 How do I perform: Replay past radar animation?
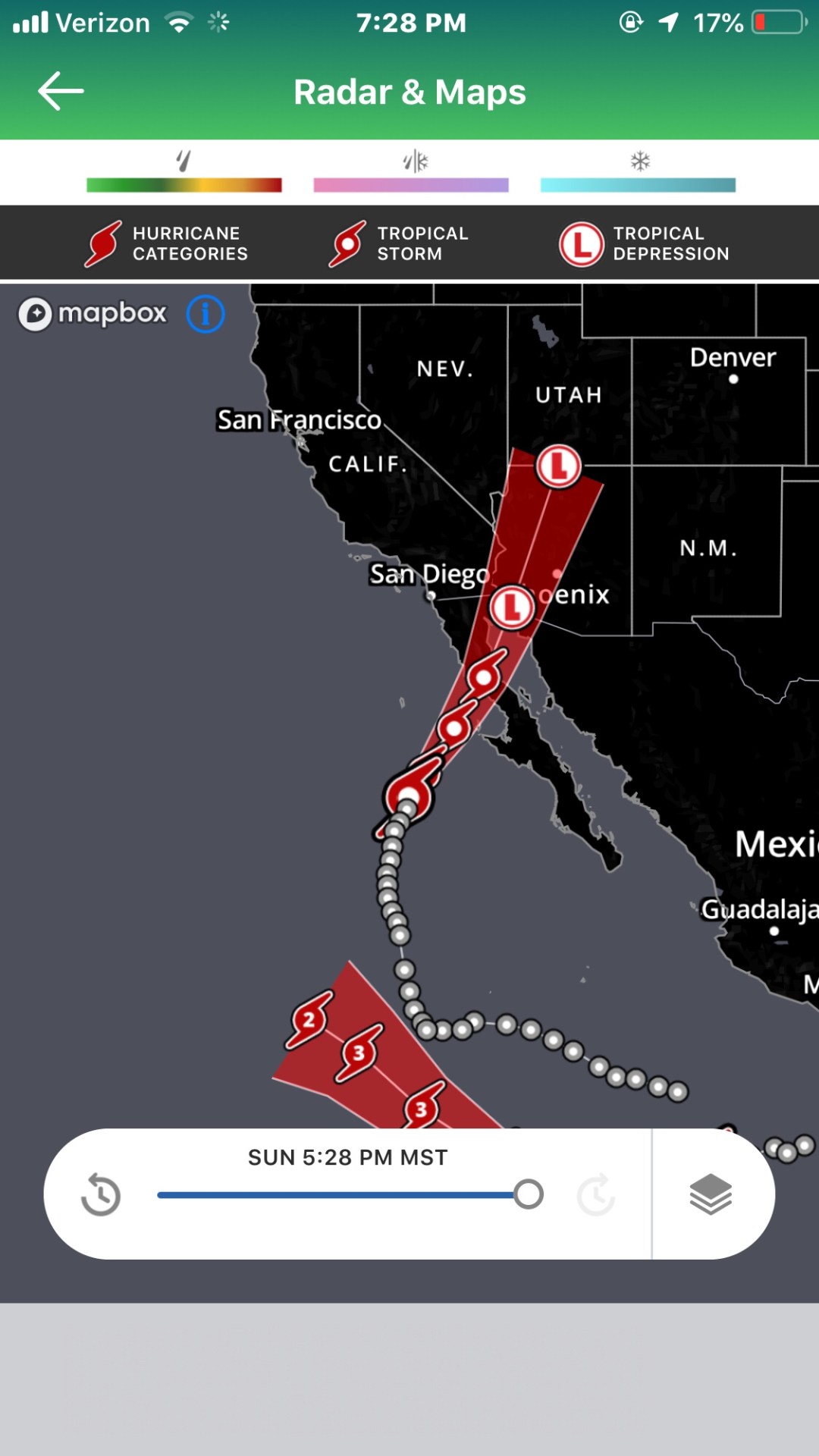[x=101, y=1194]
